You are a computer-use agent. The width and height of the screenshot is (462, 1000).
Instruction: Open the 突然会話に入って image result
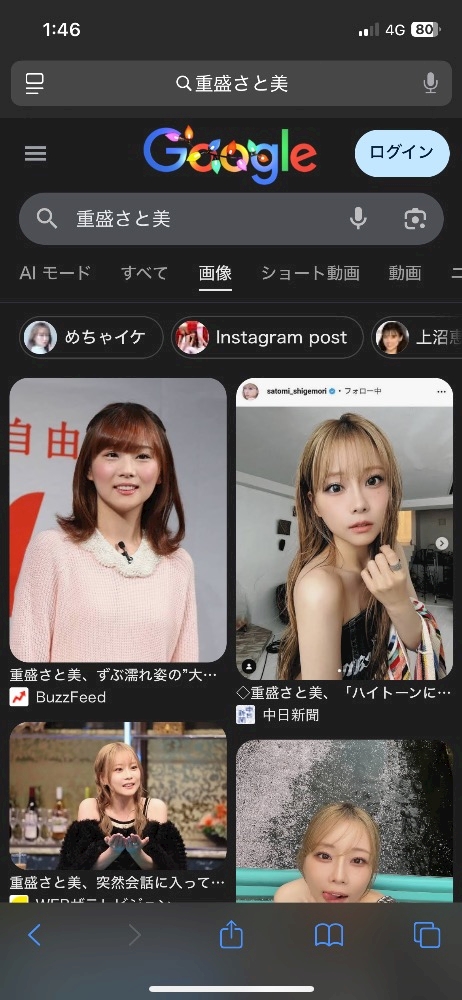pos(118,797)
